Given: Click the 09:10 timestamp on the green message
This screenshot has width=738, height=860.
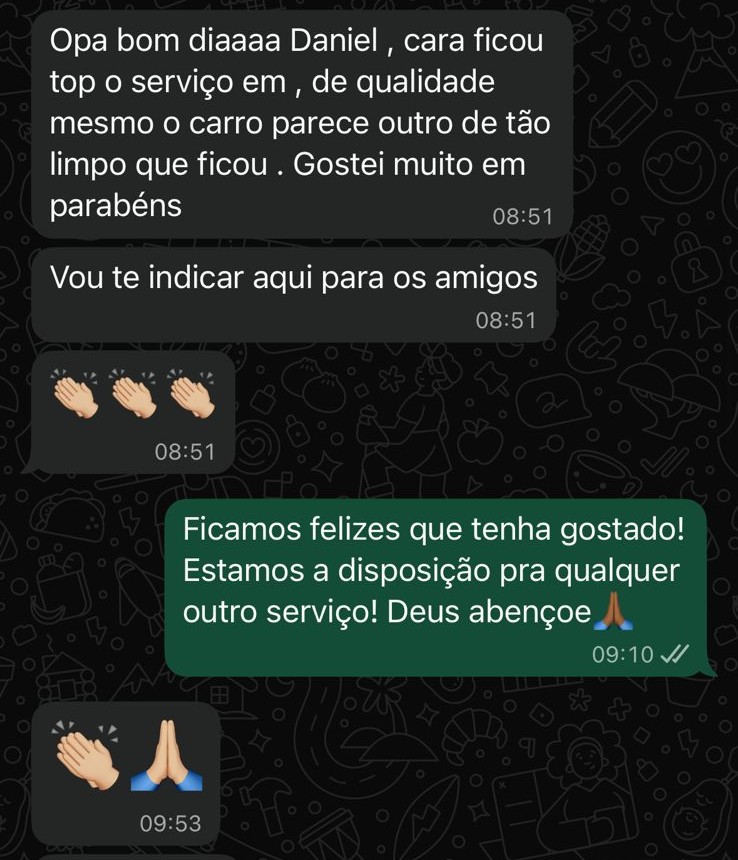Looking at the screenshot, I should click(x=624, y=651).
